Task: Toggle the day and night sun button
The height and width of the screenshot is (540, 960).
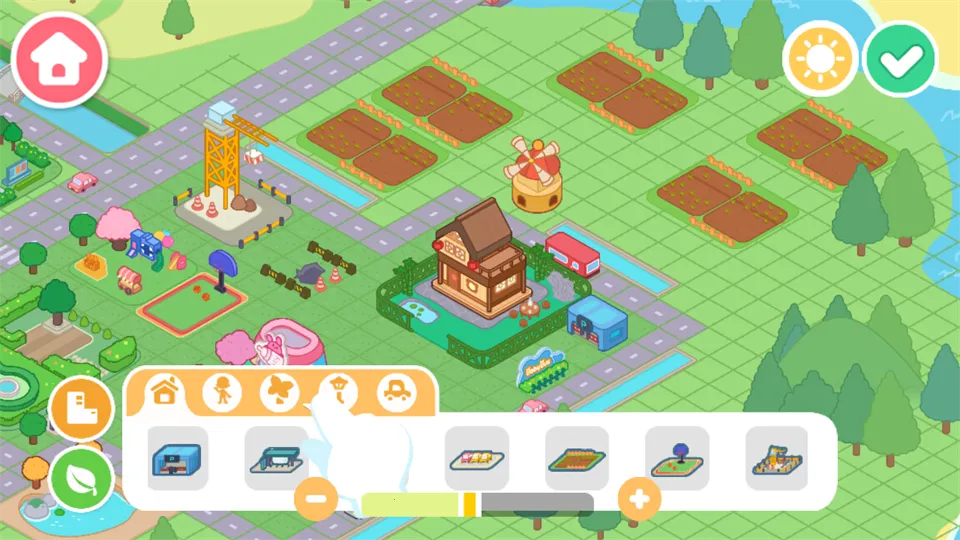Action: click(x=821, y=59)
